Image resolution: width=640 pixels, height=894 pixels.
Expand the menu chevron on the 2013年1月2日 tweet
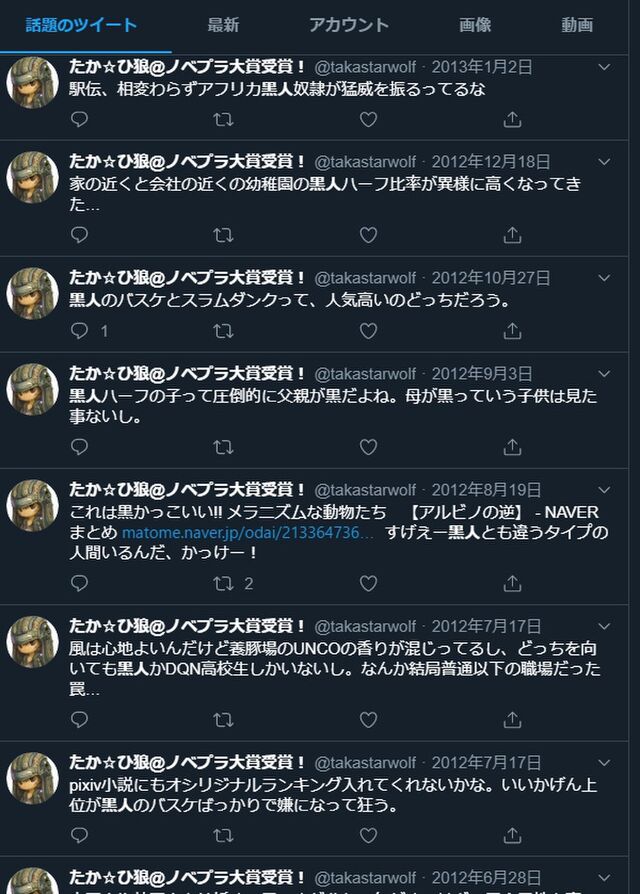(603, 67)
